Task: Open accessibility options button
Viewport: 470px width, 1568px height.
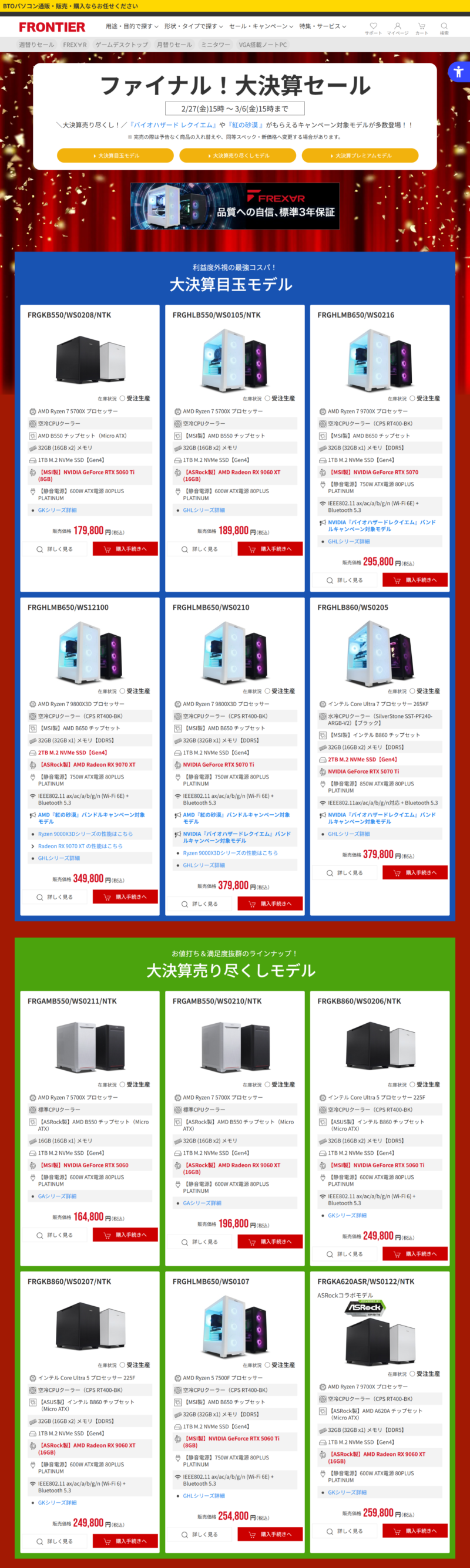Action: coord(458,72)
